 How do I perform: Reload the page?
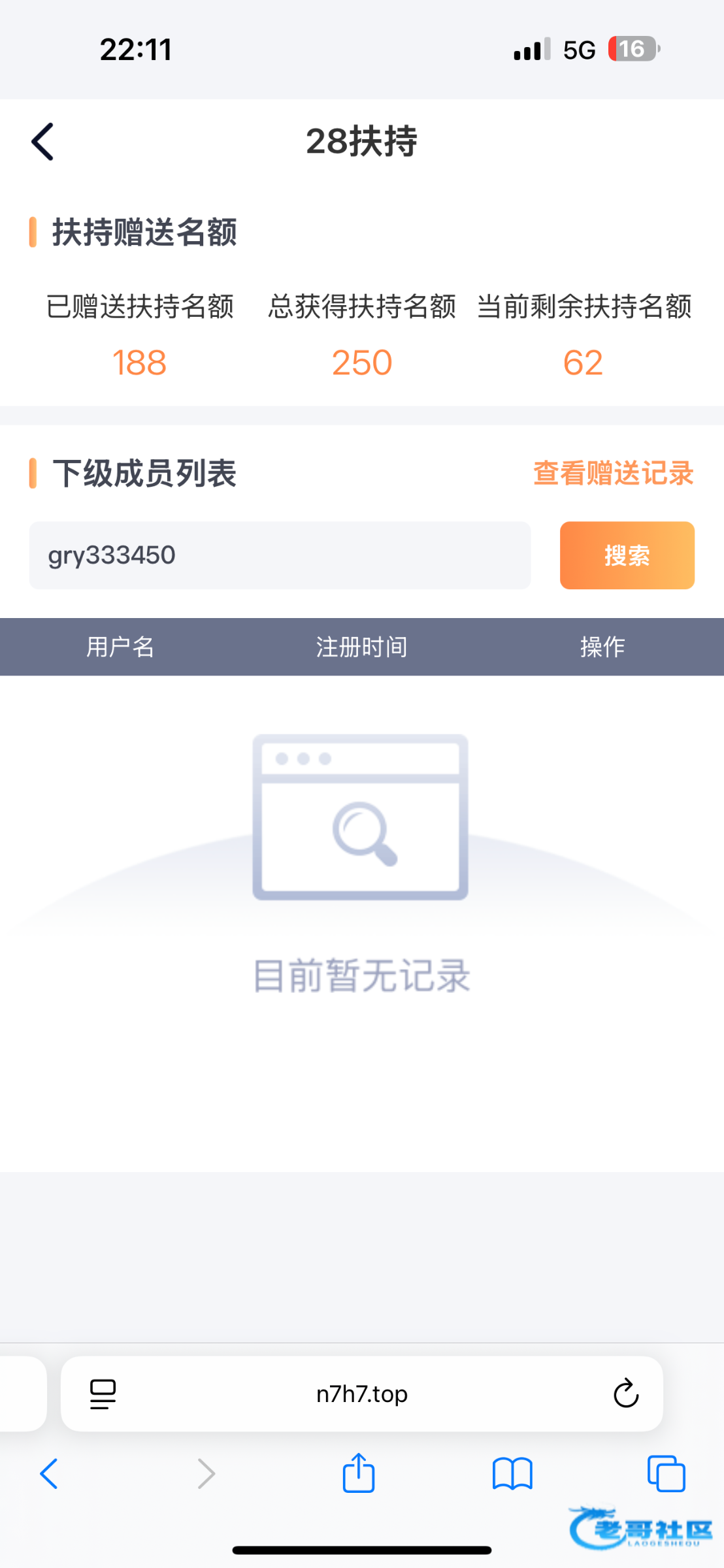[625, 1394]
